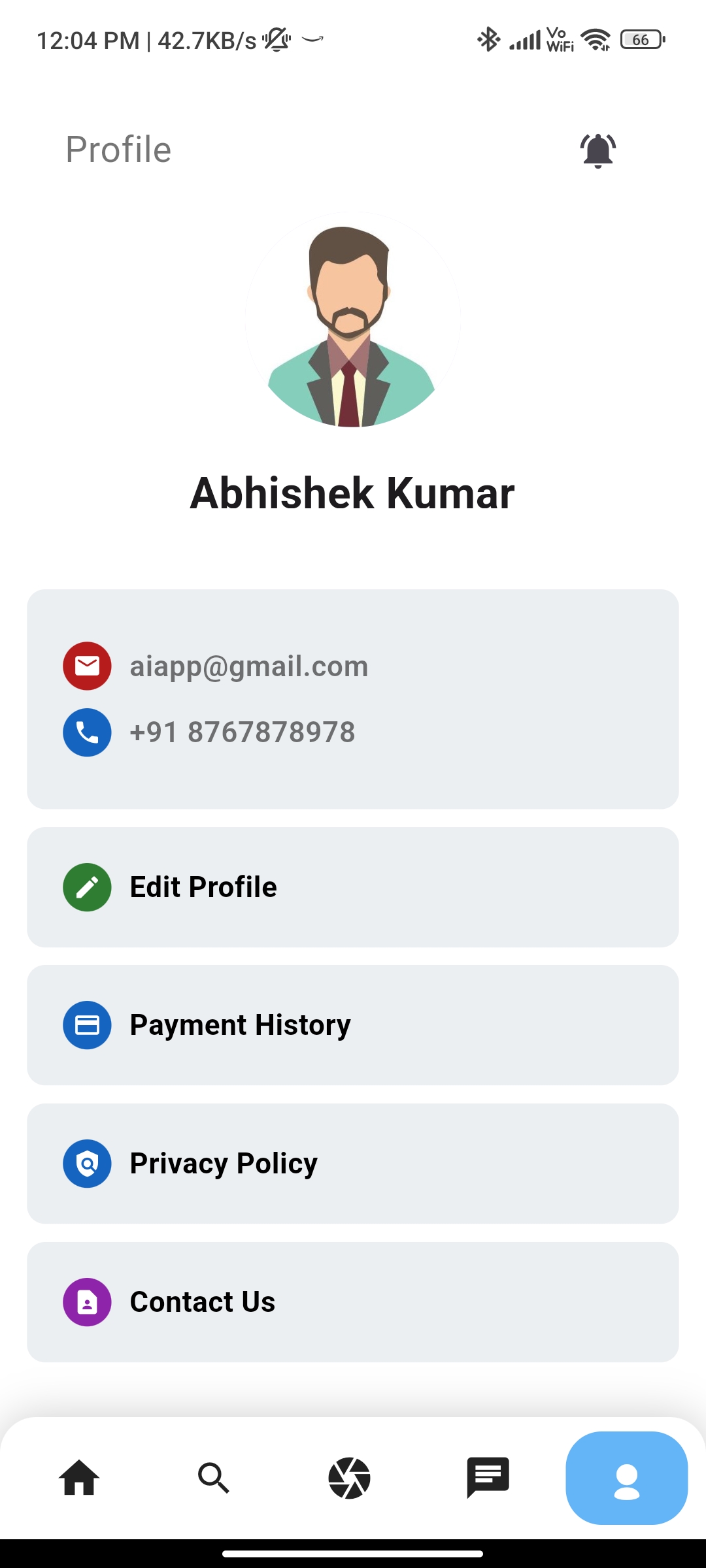Open the notifications bell
The height and width of the screenshot is (1568, 706).
(x=597, y=151)
